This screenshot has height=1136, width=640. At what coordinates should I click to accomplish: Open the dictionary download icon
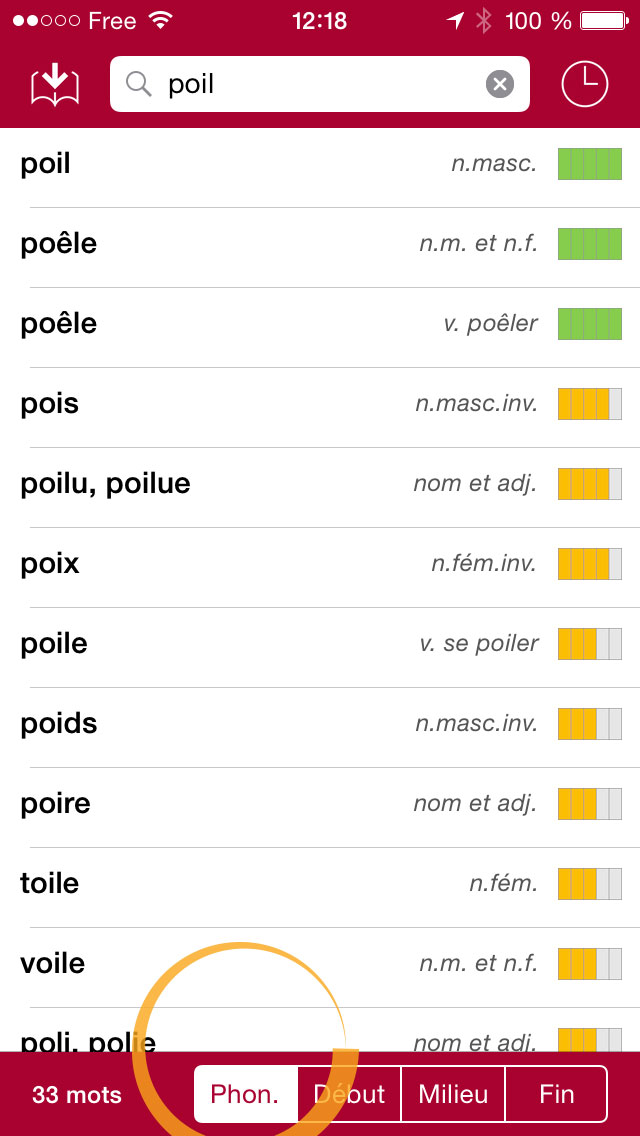click(54, 85)
